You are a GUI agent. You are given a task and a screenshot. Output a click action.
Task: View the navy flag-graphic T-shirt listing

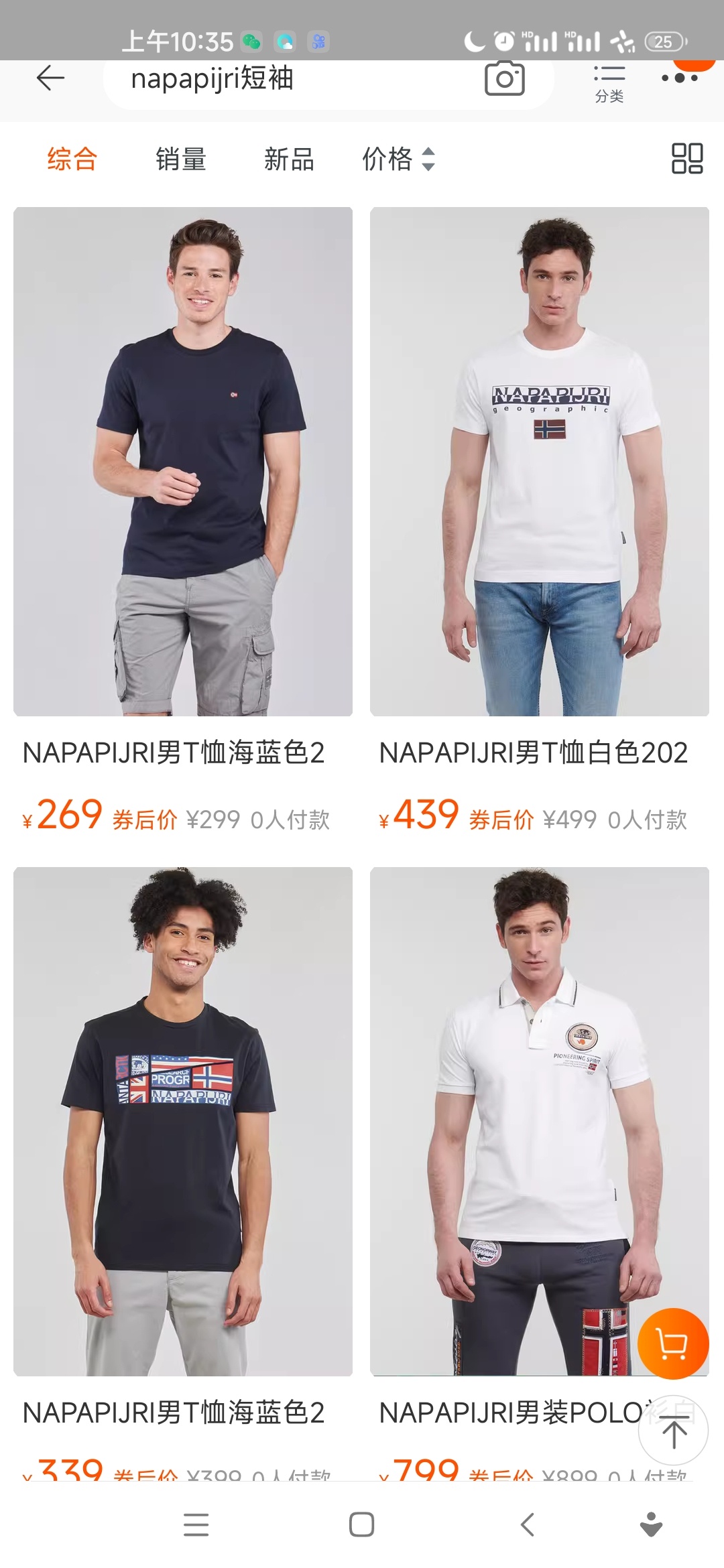point(182,1121)
